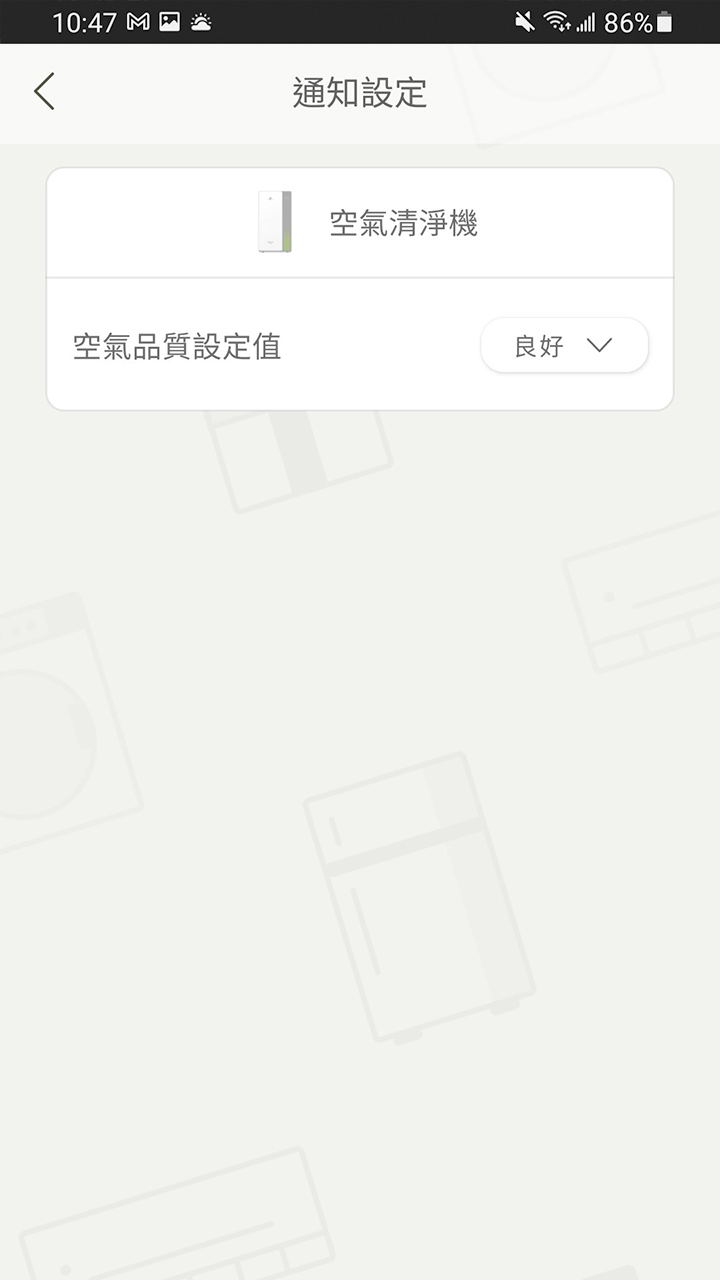
Task: Tap the air quality setting row
Action: (360, 345)
